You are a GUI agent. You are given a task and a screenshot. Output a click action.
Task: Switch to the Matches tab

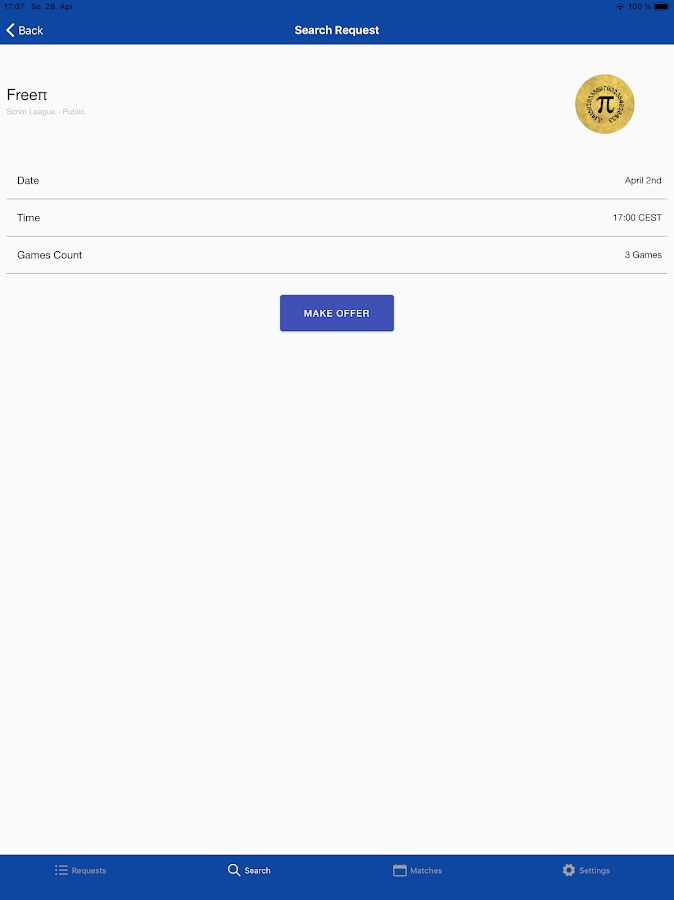coord(418,870)
